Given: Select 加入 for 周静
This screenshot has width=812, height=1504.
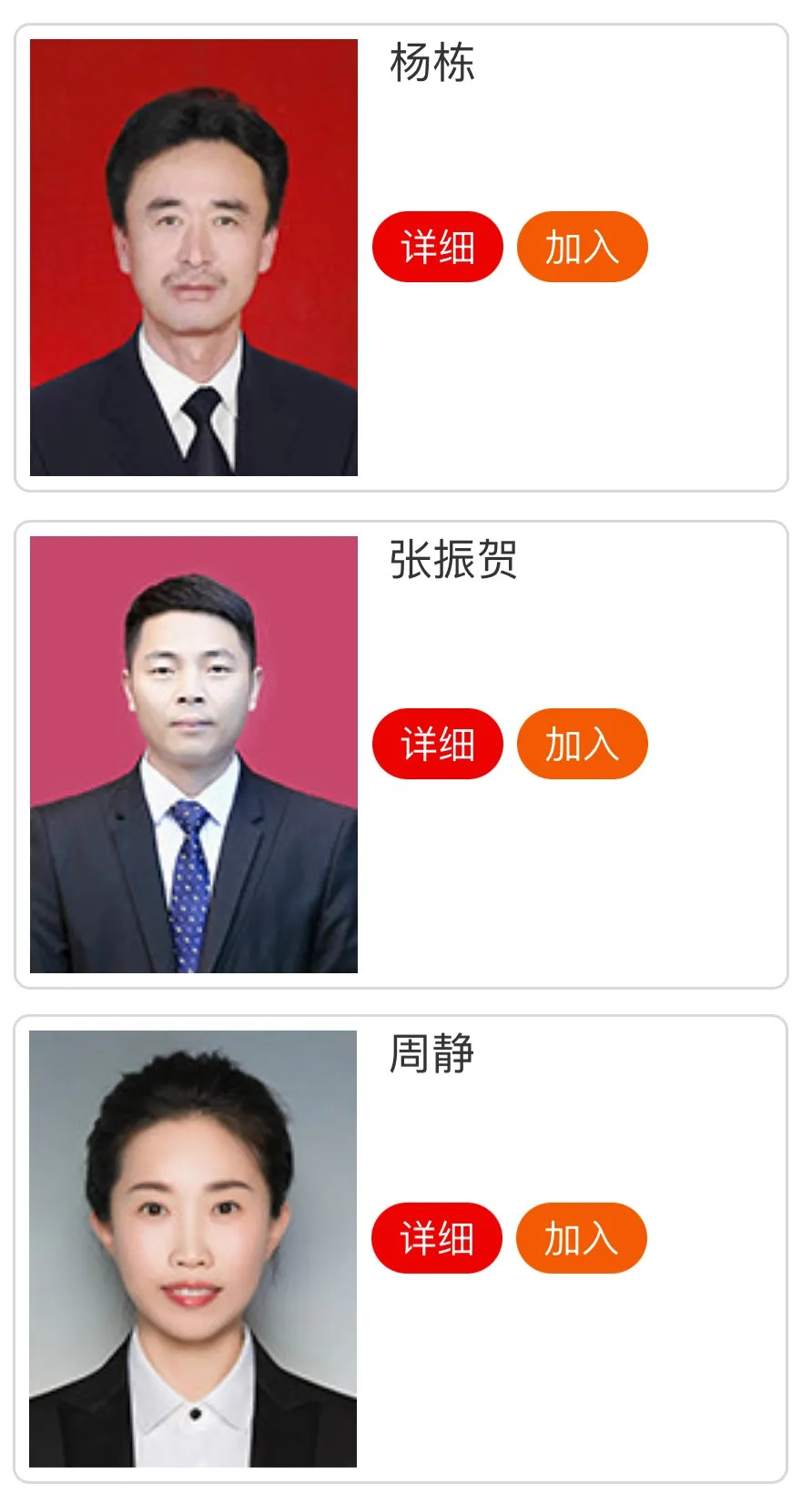Looking at the screenshot, I should (x=581, y=1238).
